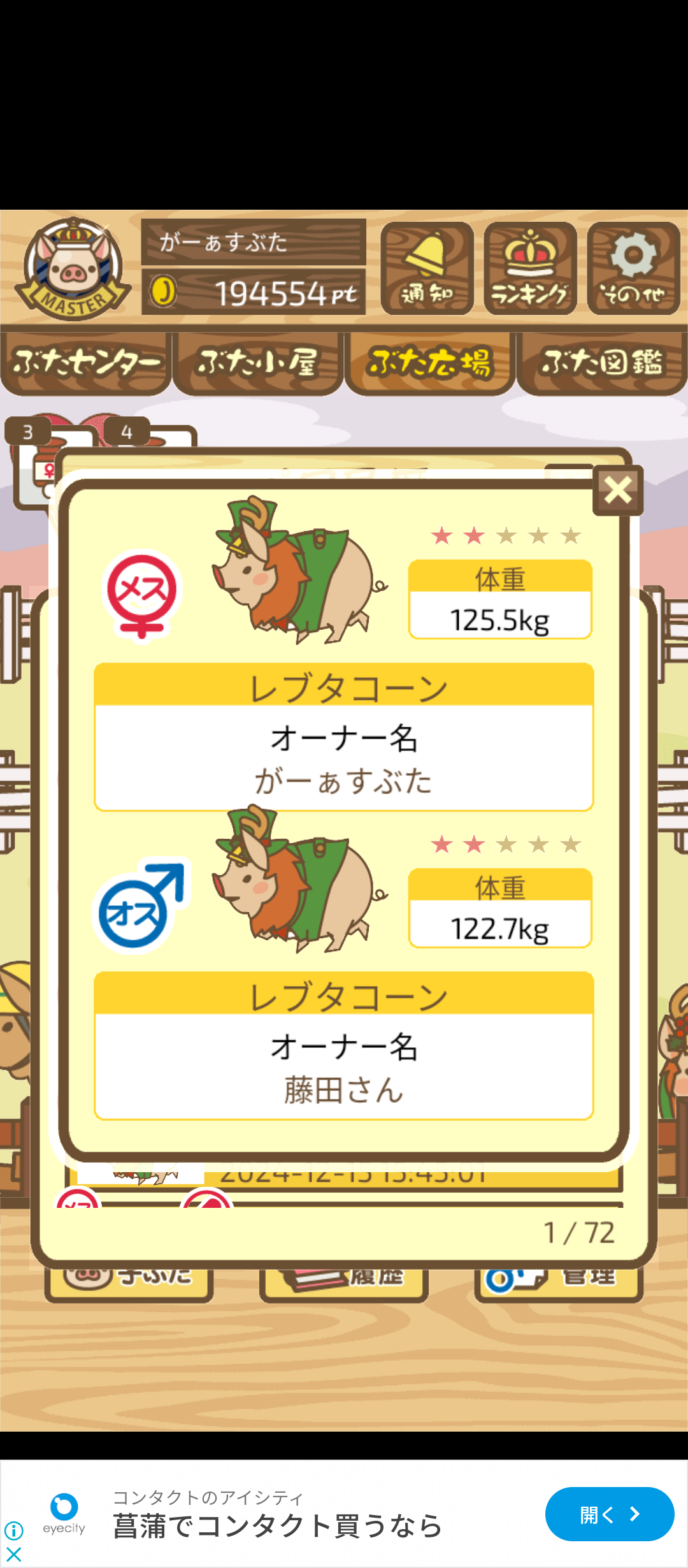Open the ad info icon
Viewport: 688px width, 1568px height.
click(x=13, y=1530)
